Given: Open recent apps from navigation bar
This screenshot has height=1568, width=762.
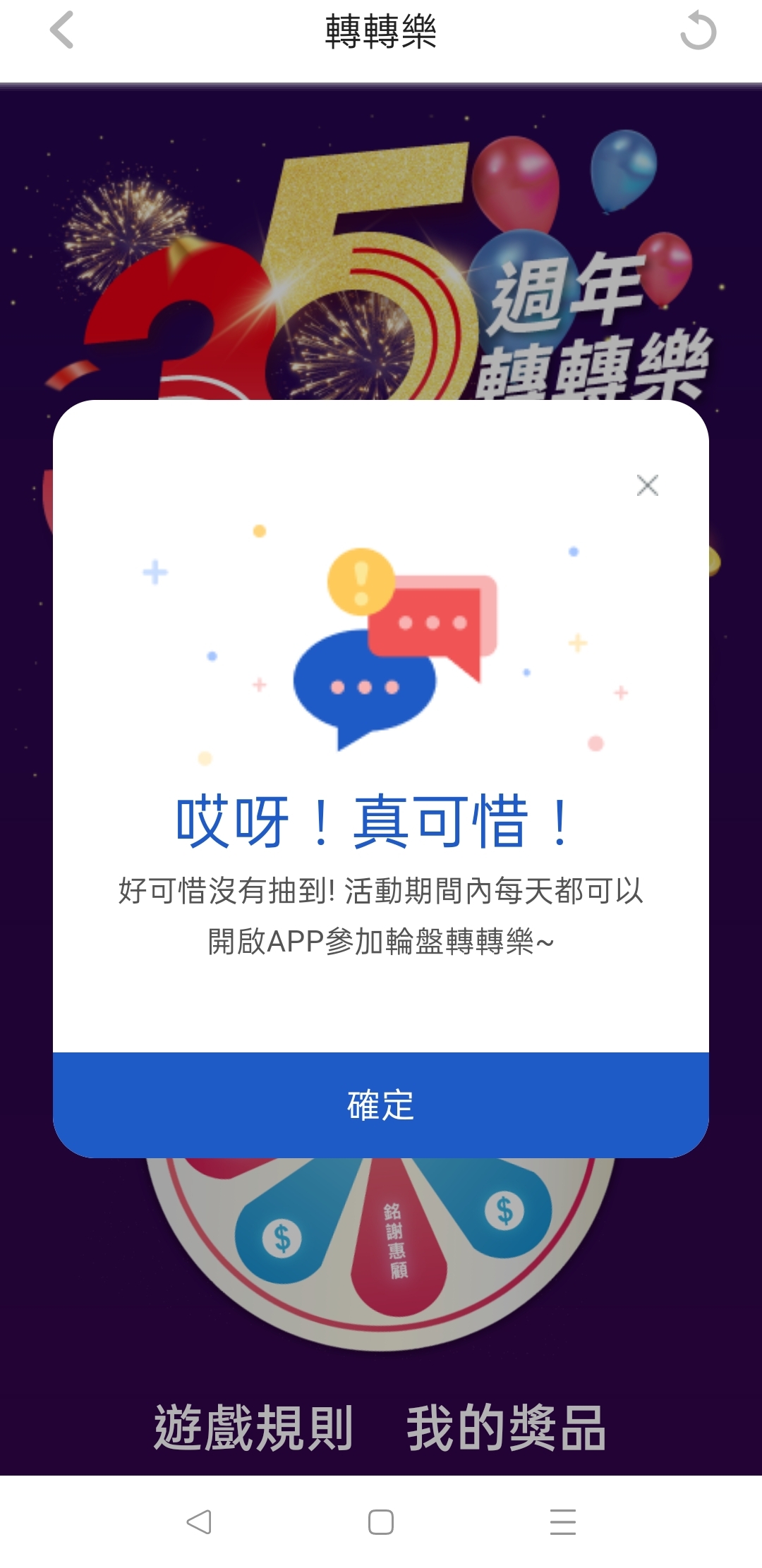Looking at the screenshot, I should [562, 1521].
